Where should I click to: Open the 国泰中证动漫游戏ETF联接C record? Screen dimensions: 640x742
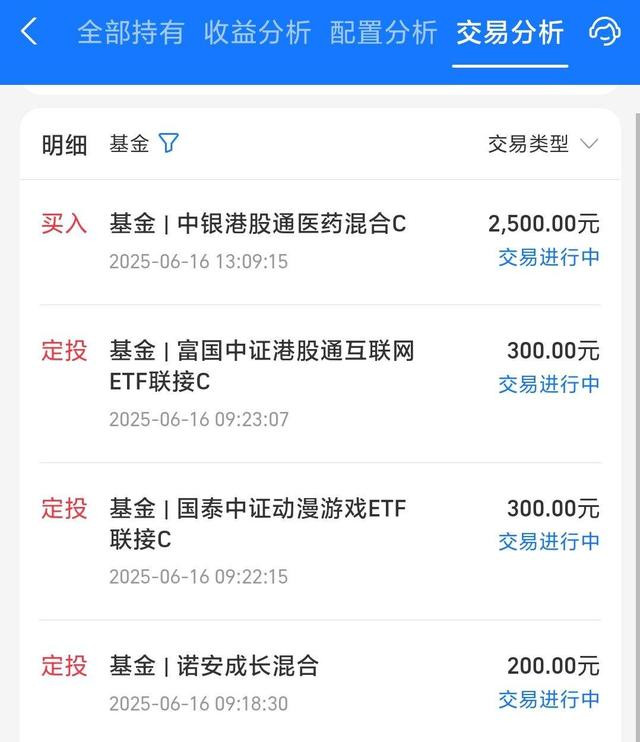(320, 541)
